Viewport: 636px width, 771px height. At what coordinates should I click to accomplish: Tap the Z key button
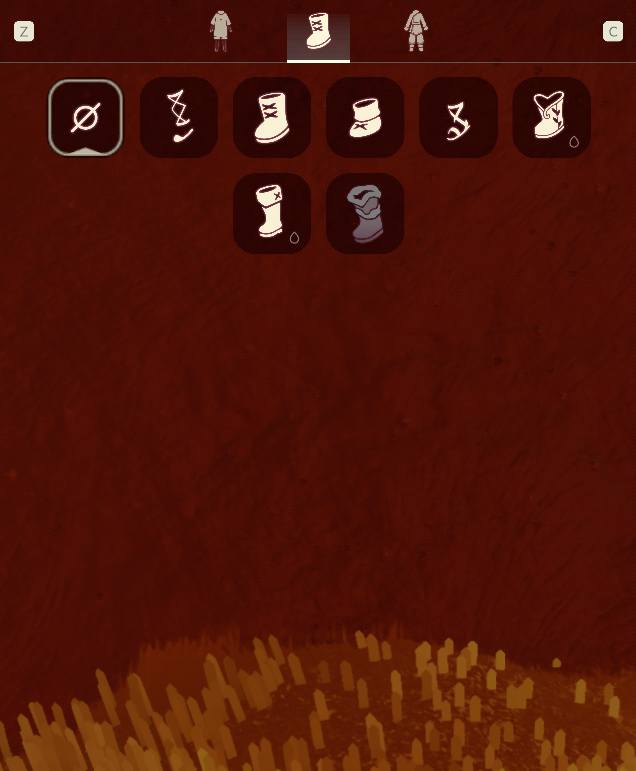click(24, 31)
